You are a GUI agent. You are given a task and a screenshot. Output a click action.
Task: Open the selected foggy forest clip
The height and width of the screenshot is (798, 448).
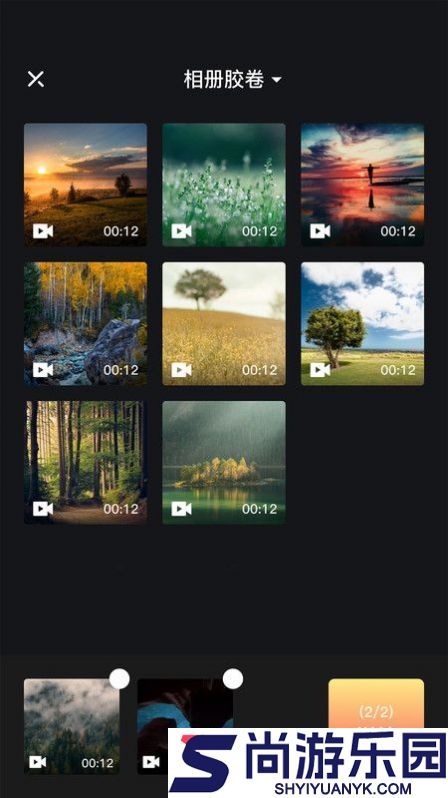click(x=72, y=726)
